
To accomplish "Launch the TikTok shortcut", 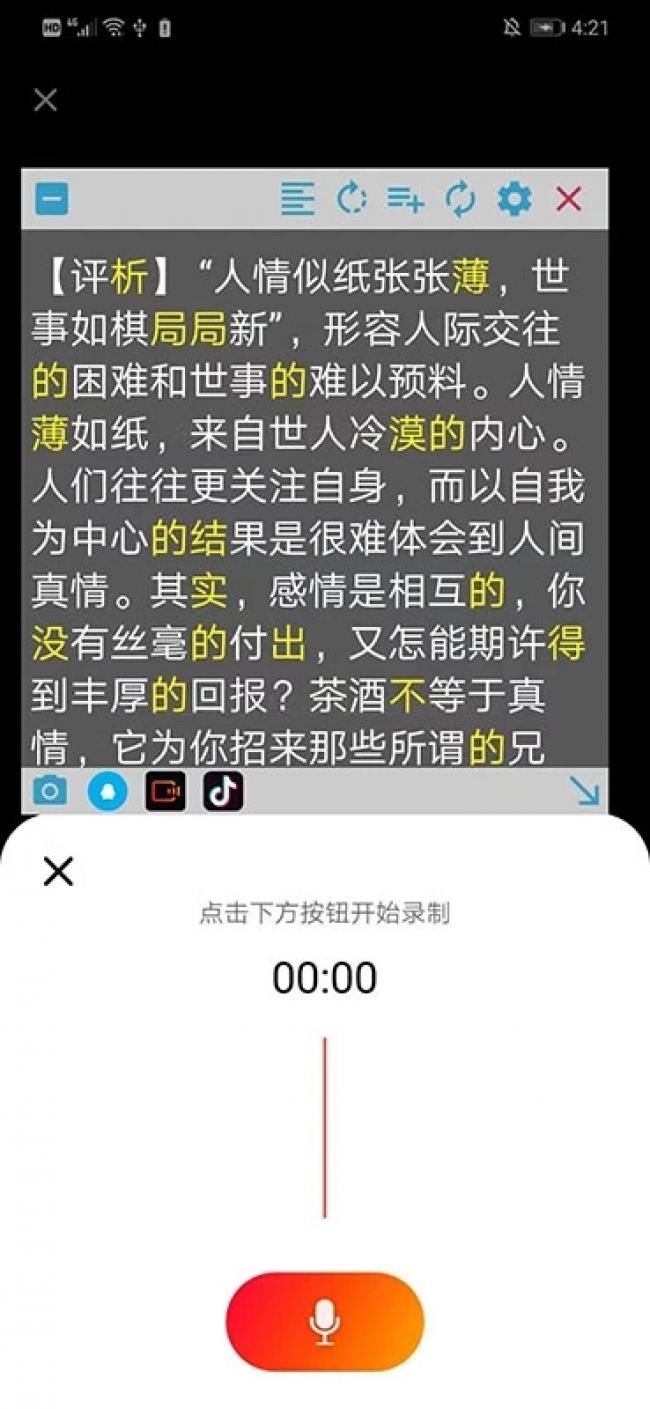I will pos(224,792).
